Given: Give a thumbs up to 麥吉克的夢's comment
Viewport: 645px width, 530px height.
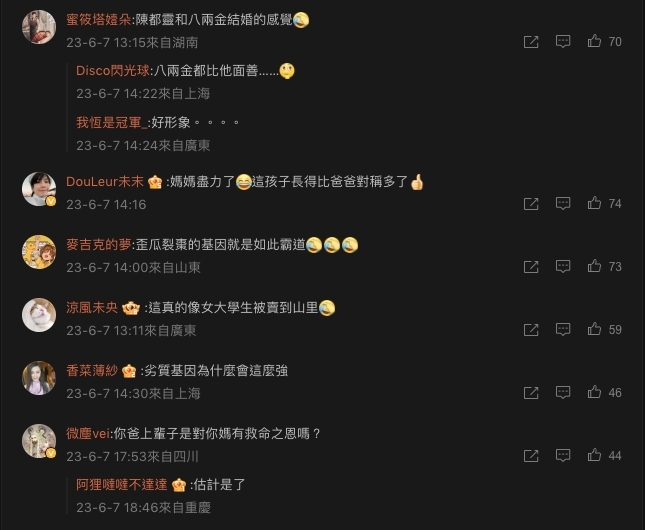Looking at the screenshot, I should coord(594,267).
